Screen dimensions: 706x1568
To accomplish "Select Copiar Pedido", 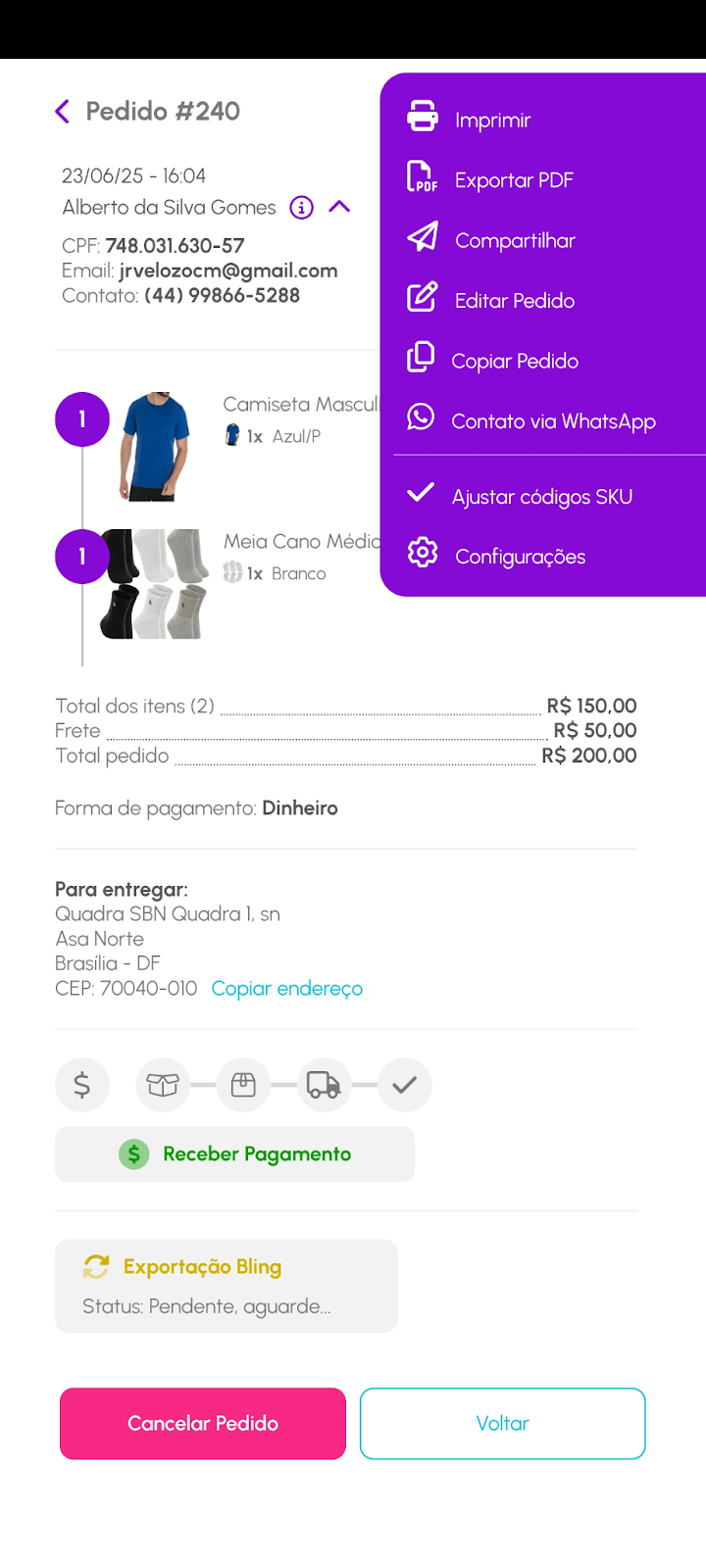I will tap(514, 361).
